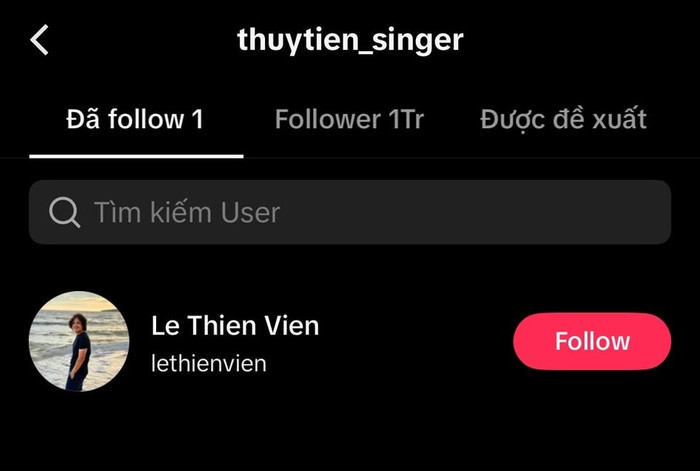Select the Đã follow 1 tab
The height and width of the screenshot is (471, 700).
[135, 120]
